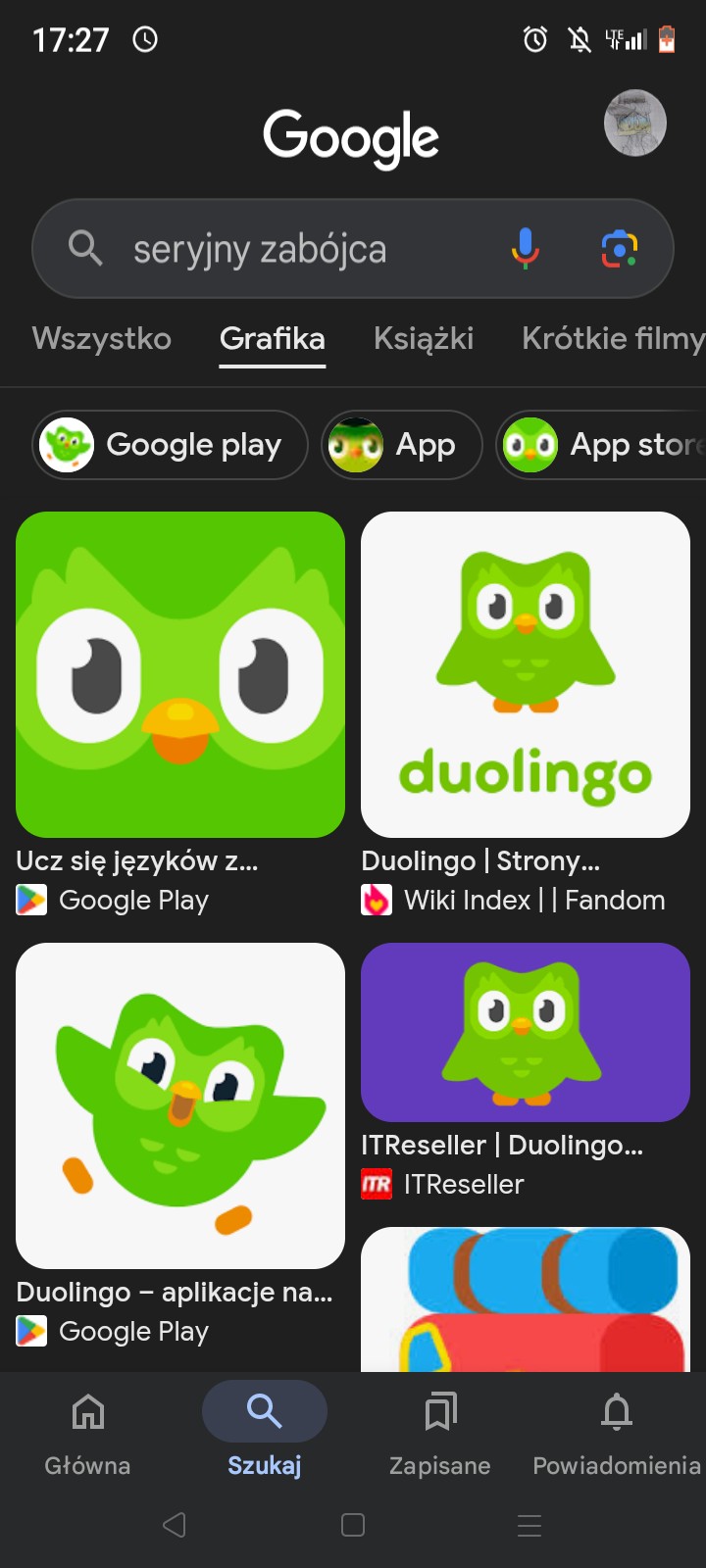Switch to the Wszystko tab
Image resolution: width=706 pixels, height=1568 pixels.
pyautogui.click(x=101, y=339)
